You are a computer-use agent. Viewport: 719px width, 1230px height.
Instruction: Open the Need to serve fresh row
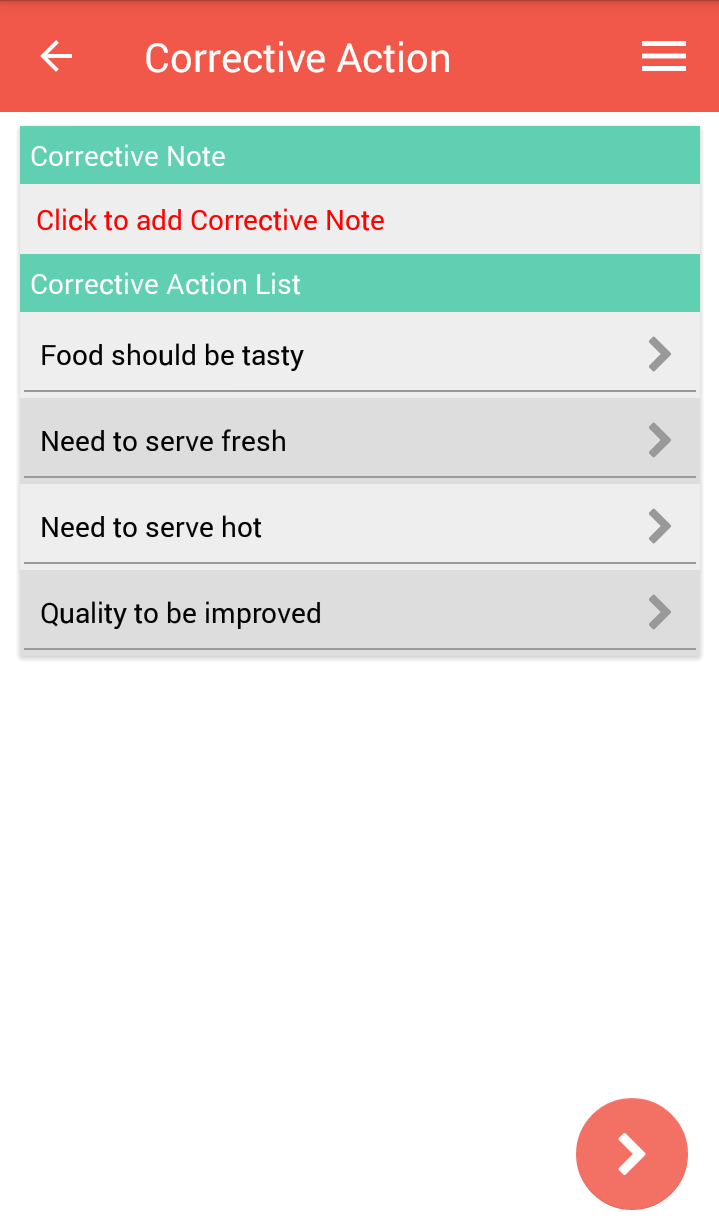point(359,441)
